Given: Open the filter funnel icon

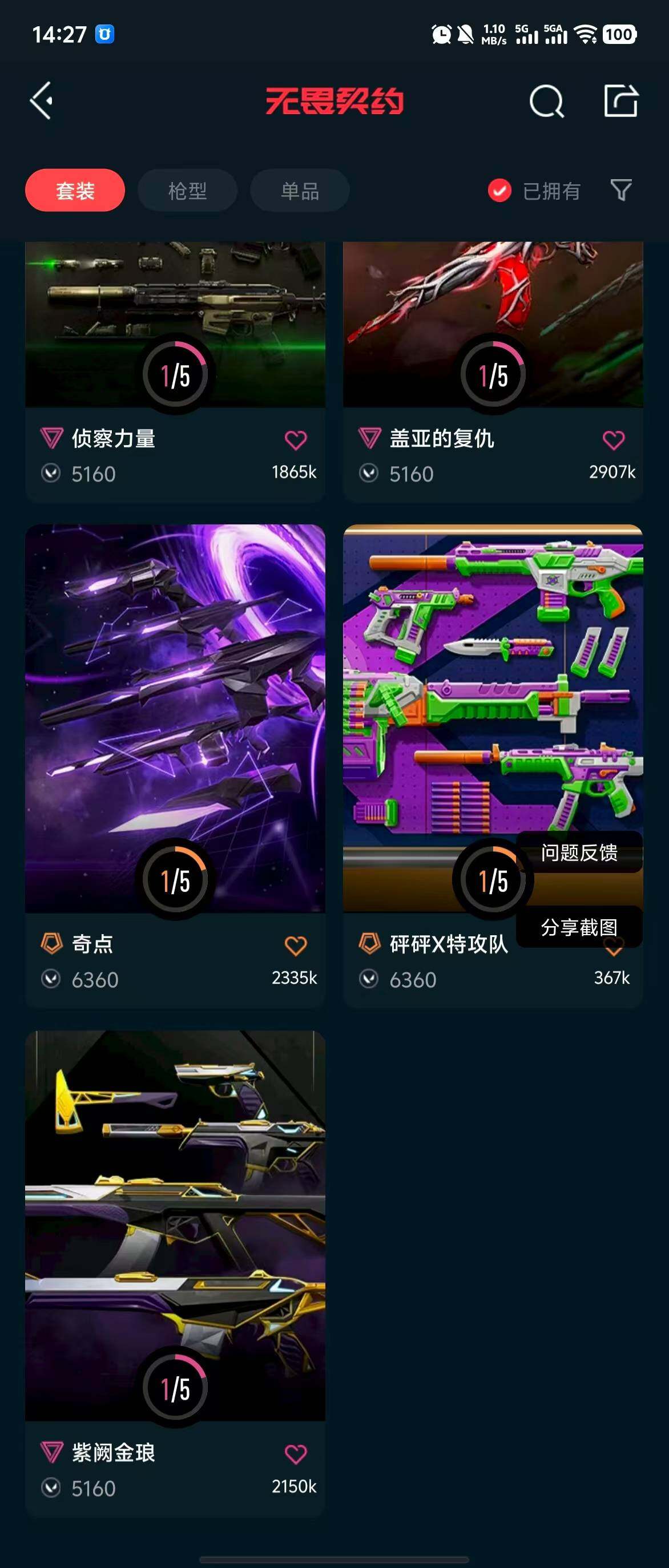Looking at the screenshot, I should coord(620,190).
